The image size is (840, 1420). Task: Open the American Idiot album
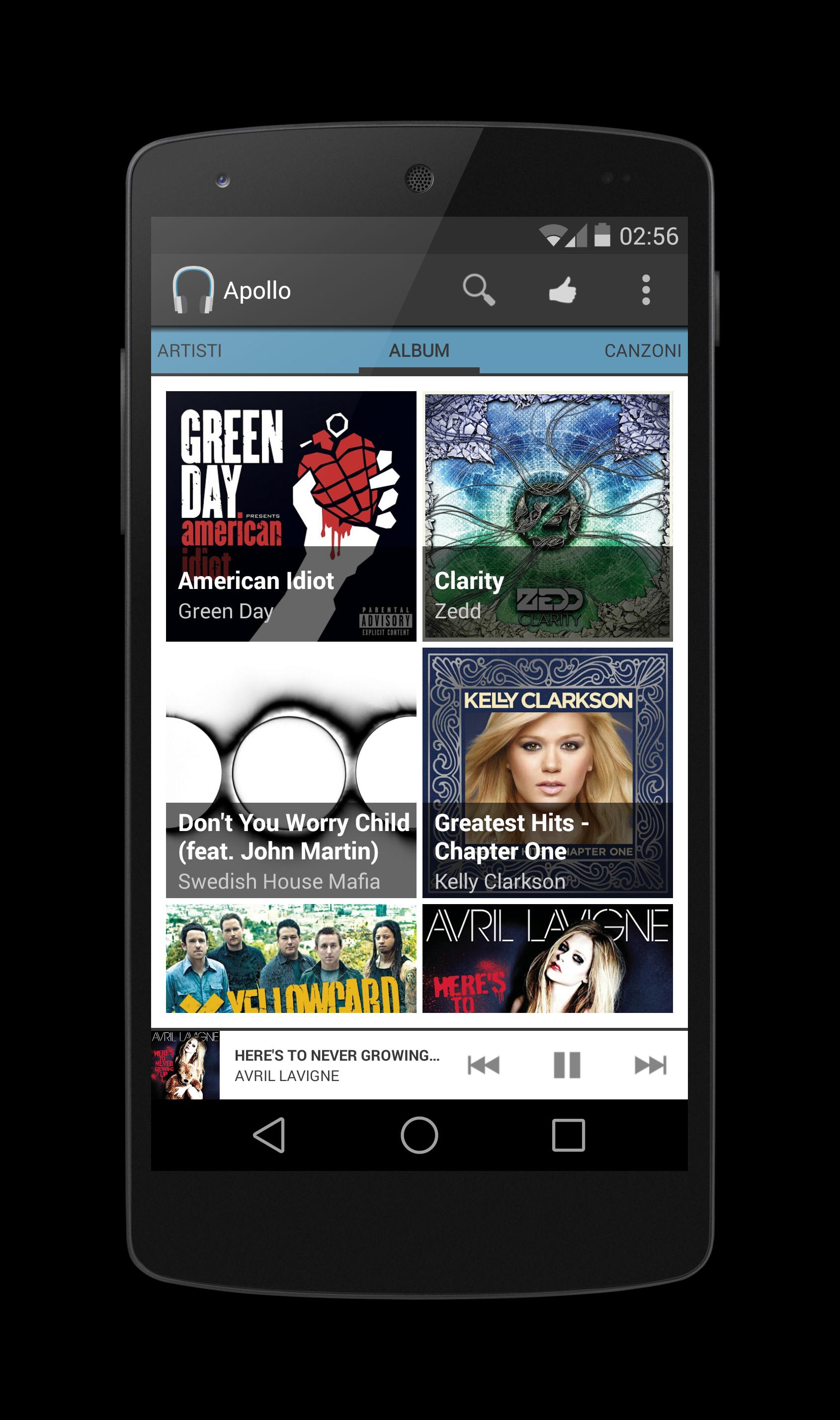(x=290, y=516)
